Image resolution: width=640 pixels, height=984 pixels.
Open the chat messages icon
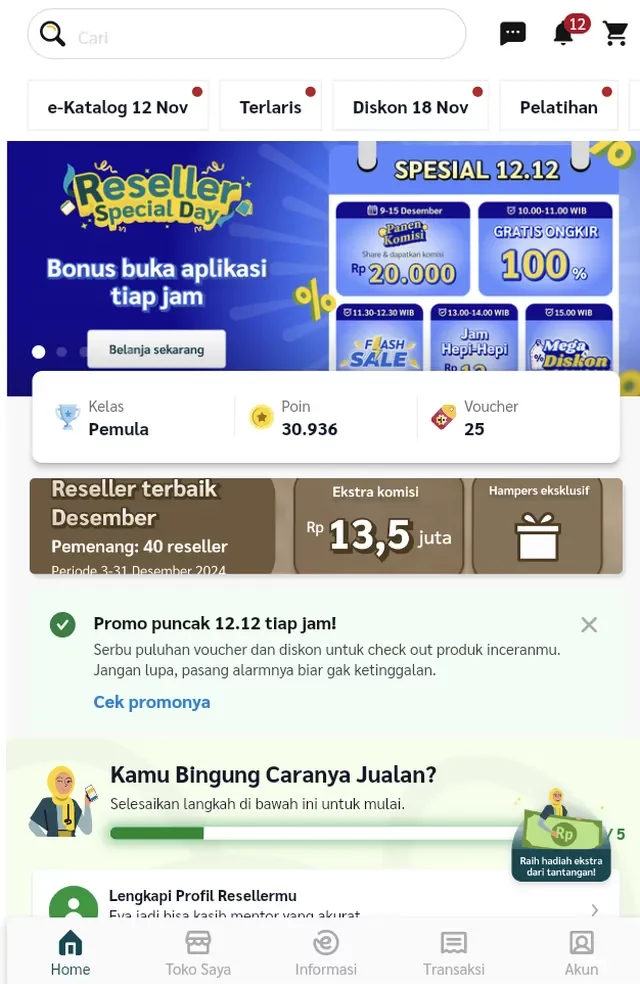tap(513, 34)
